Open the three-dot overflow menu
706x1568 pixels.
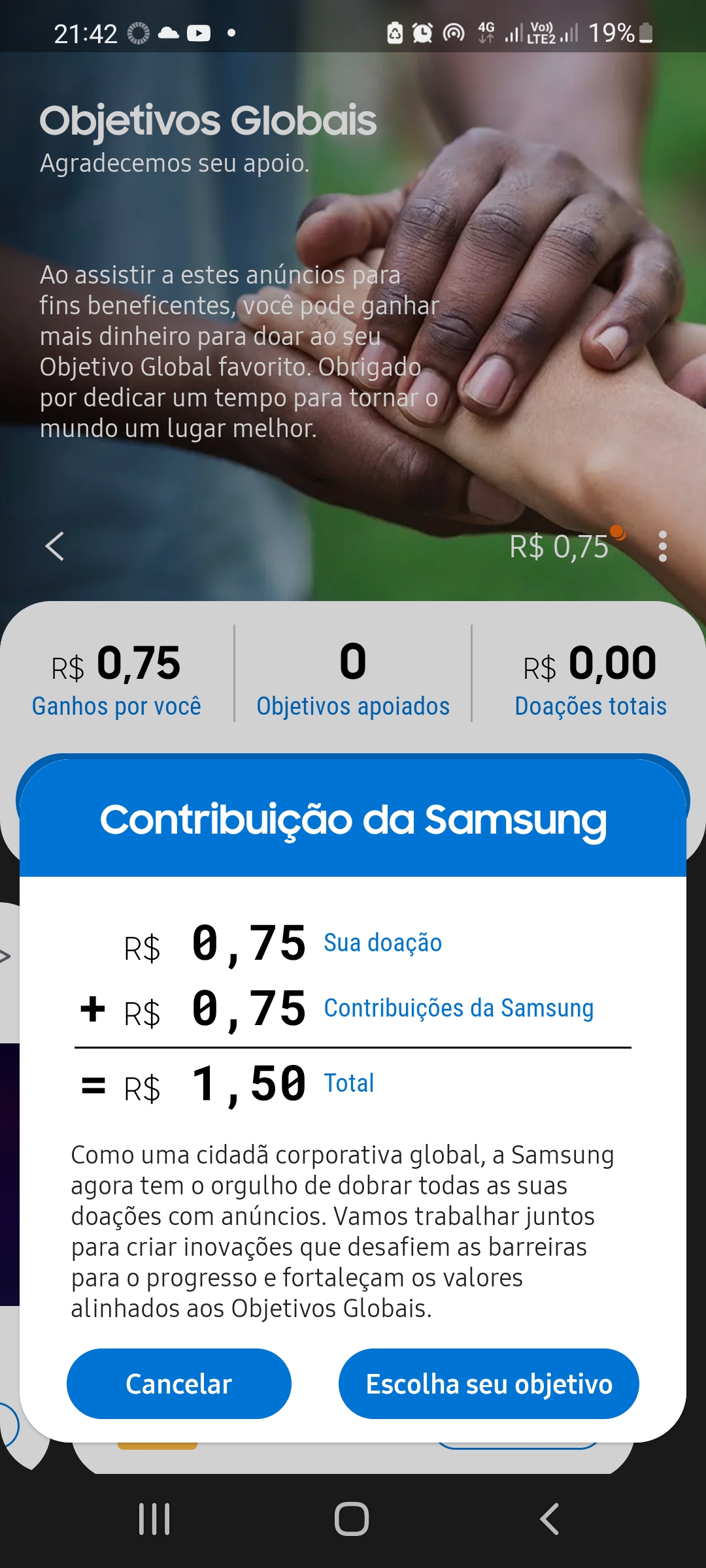click(663, 546)
